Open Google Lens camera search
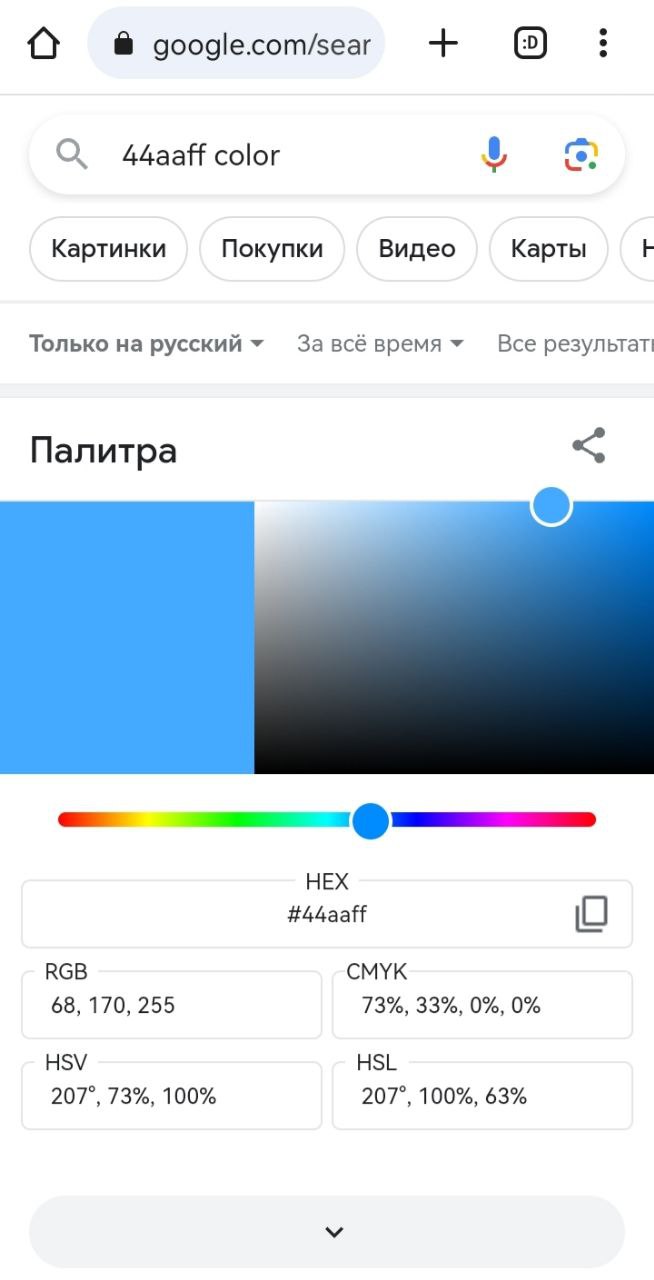 (581, 155)
